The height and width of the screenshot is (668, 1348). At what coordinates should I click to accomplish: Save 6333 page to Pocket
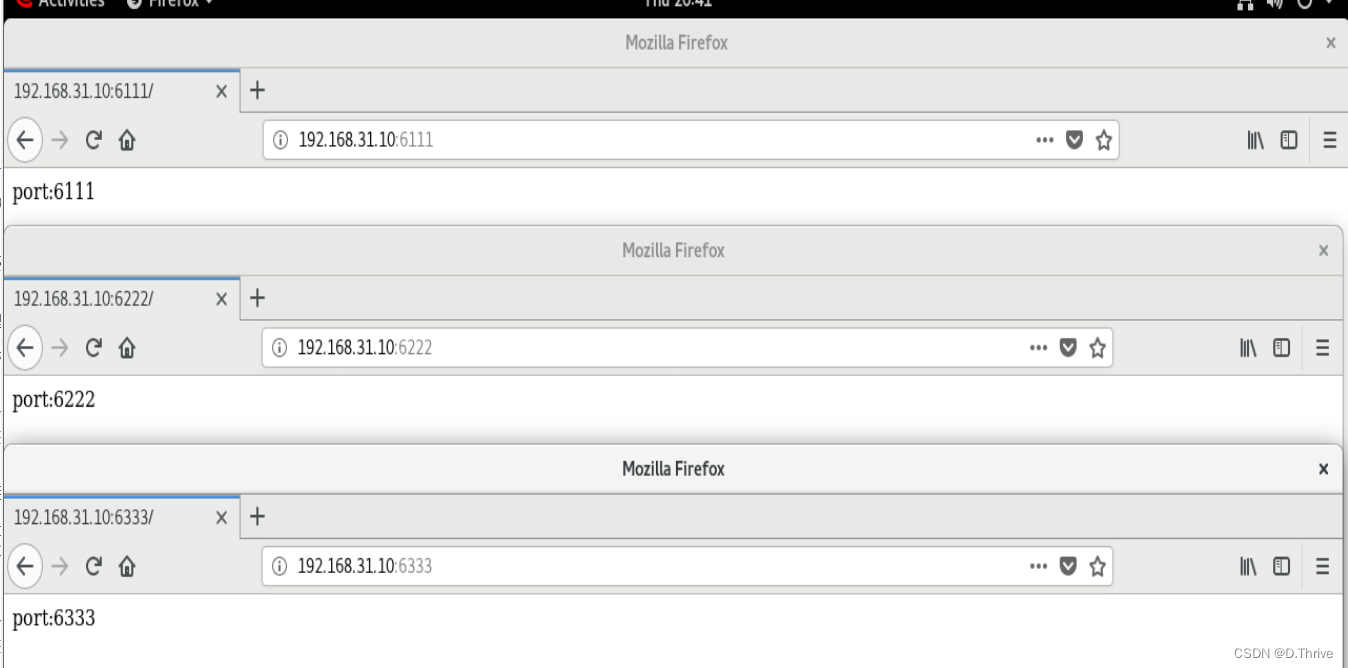(1068, 566)
